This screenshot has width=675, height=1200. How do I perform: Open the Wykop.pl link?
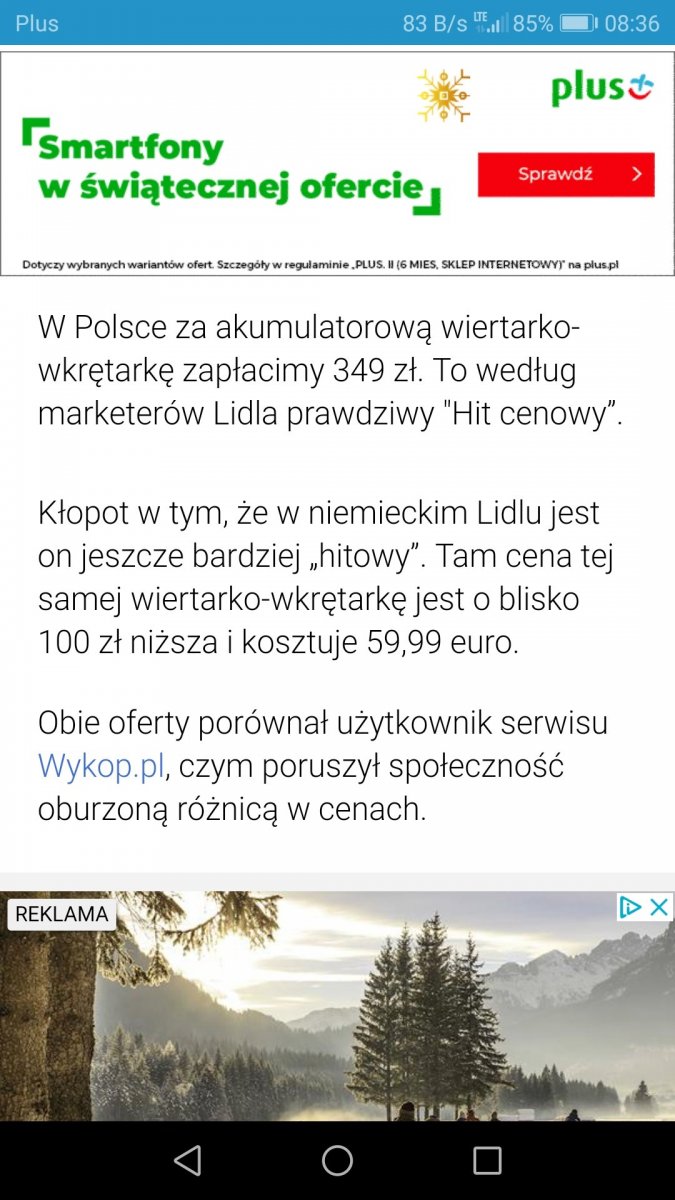[101, 767]
